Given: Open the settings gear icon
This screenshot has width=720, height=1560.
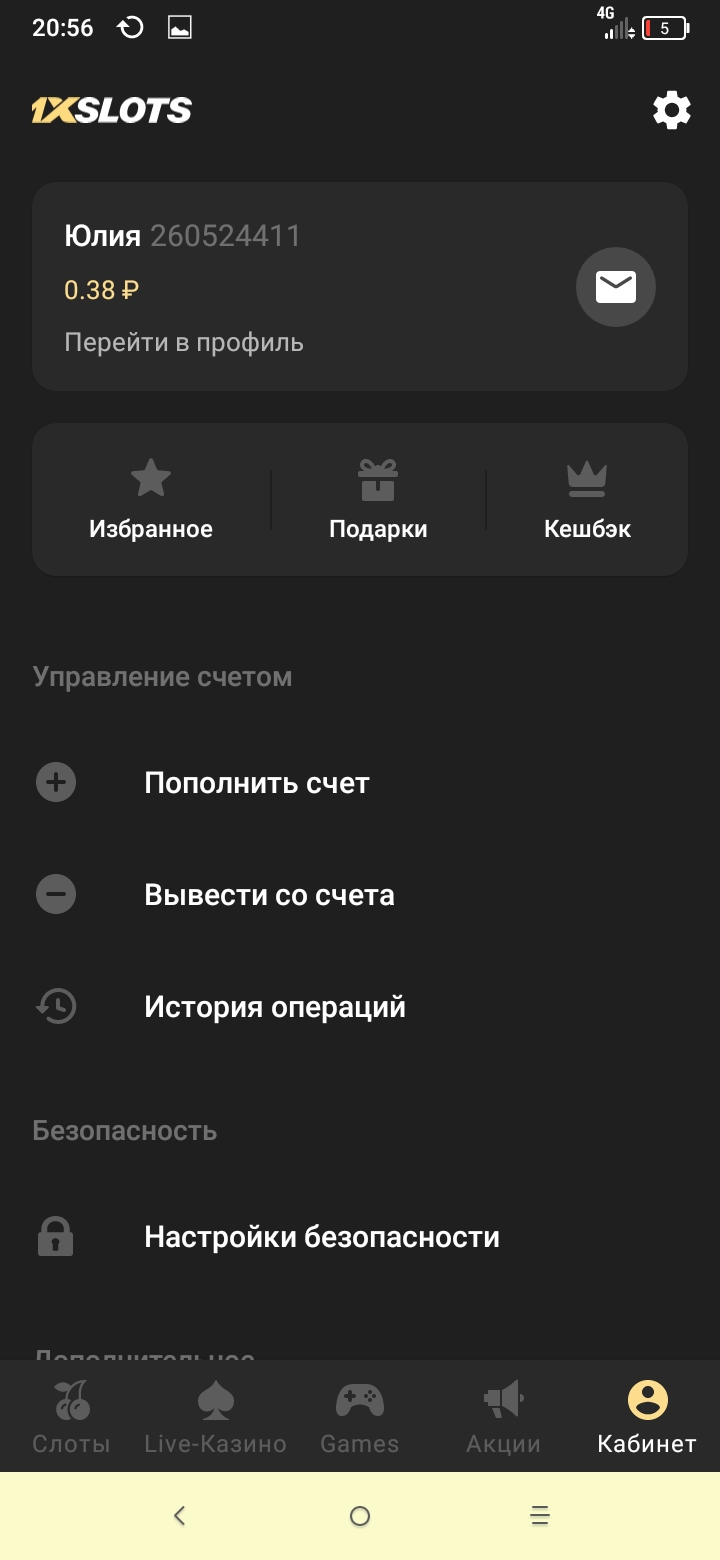Looking at the screenshot, I should pos(672,110).
